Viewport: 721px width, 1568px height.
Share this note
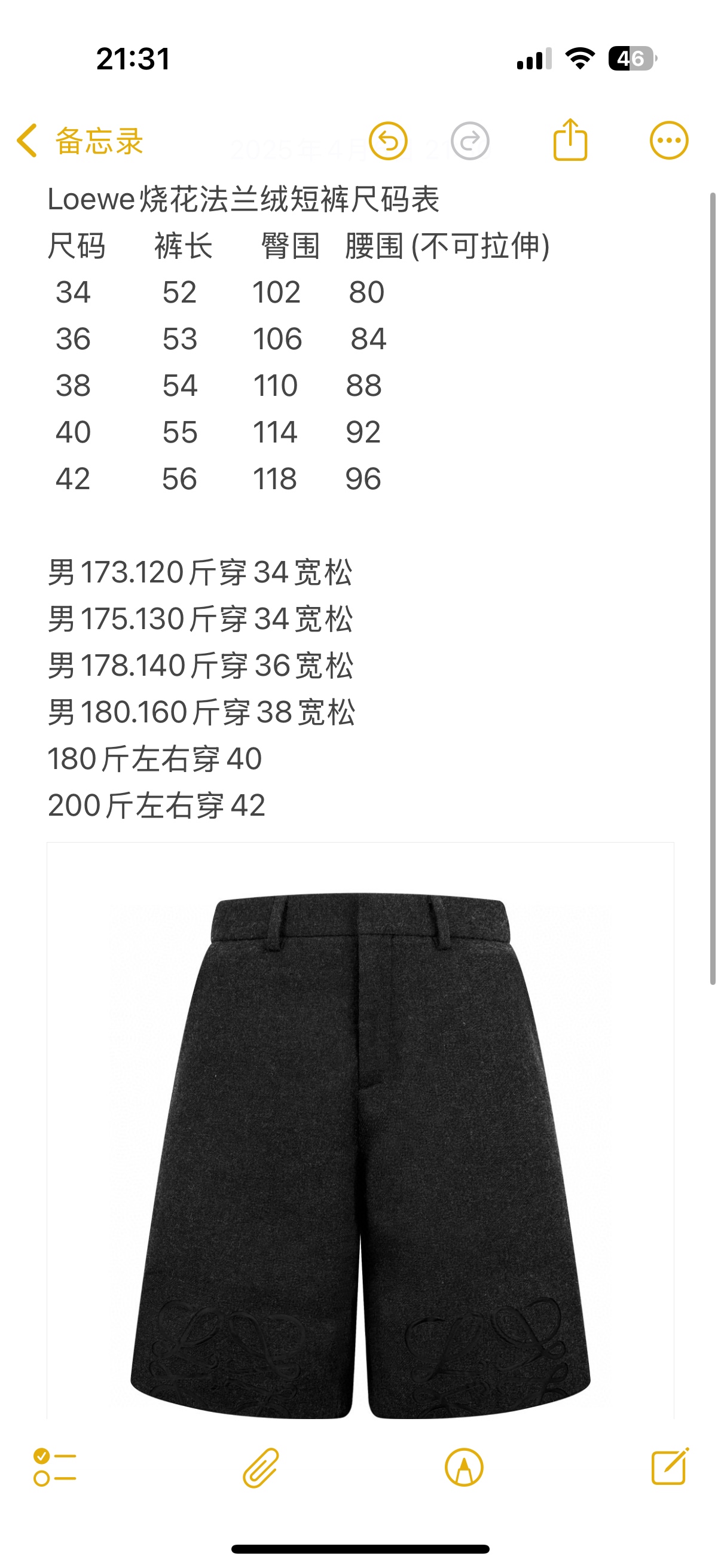[x=570, y=140]
